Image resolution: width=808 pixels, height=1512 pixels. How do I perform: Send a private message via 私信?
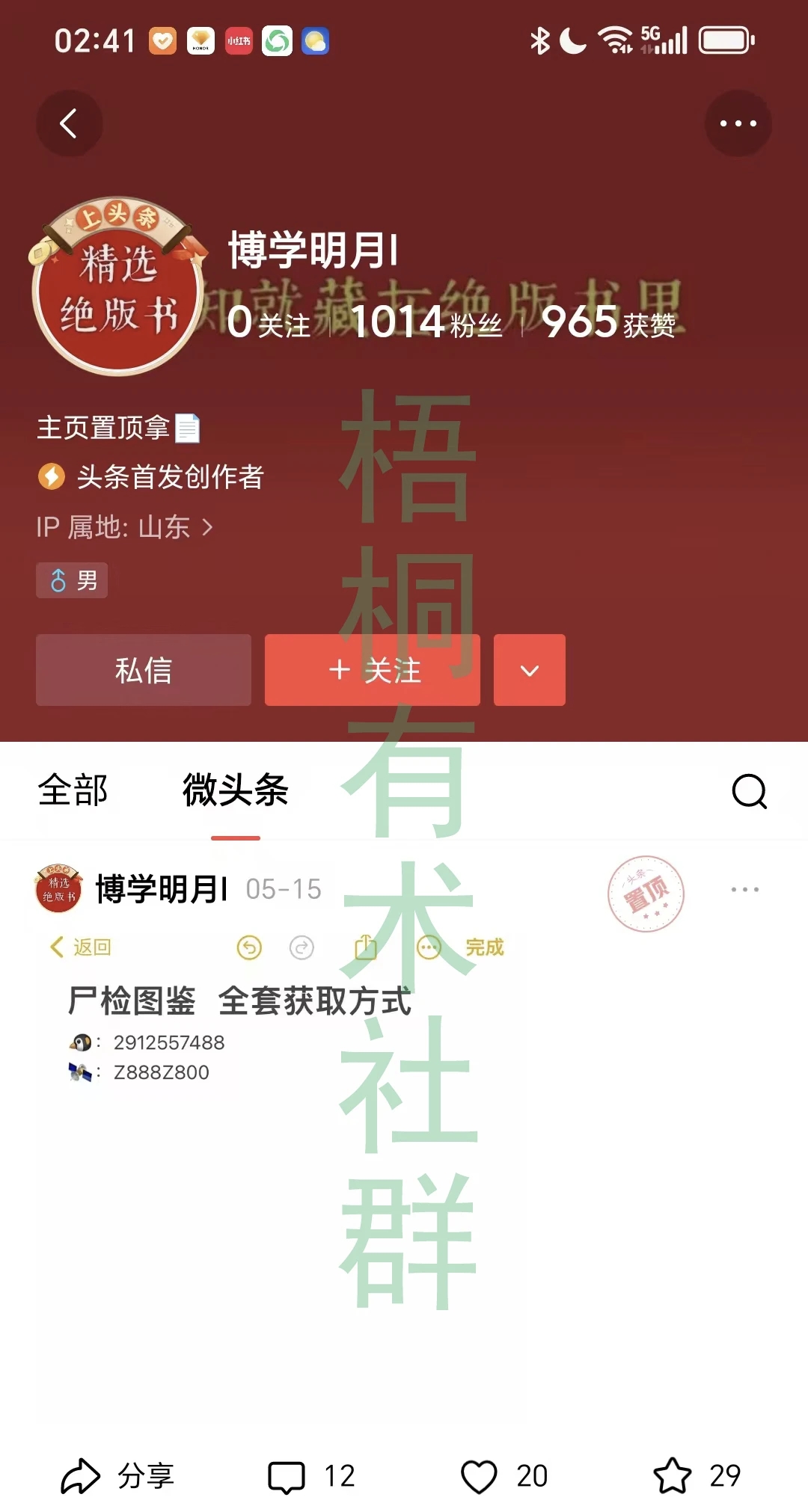(144, 670)
